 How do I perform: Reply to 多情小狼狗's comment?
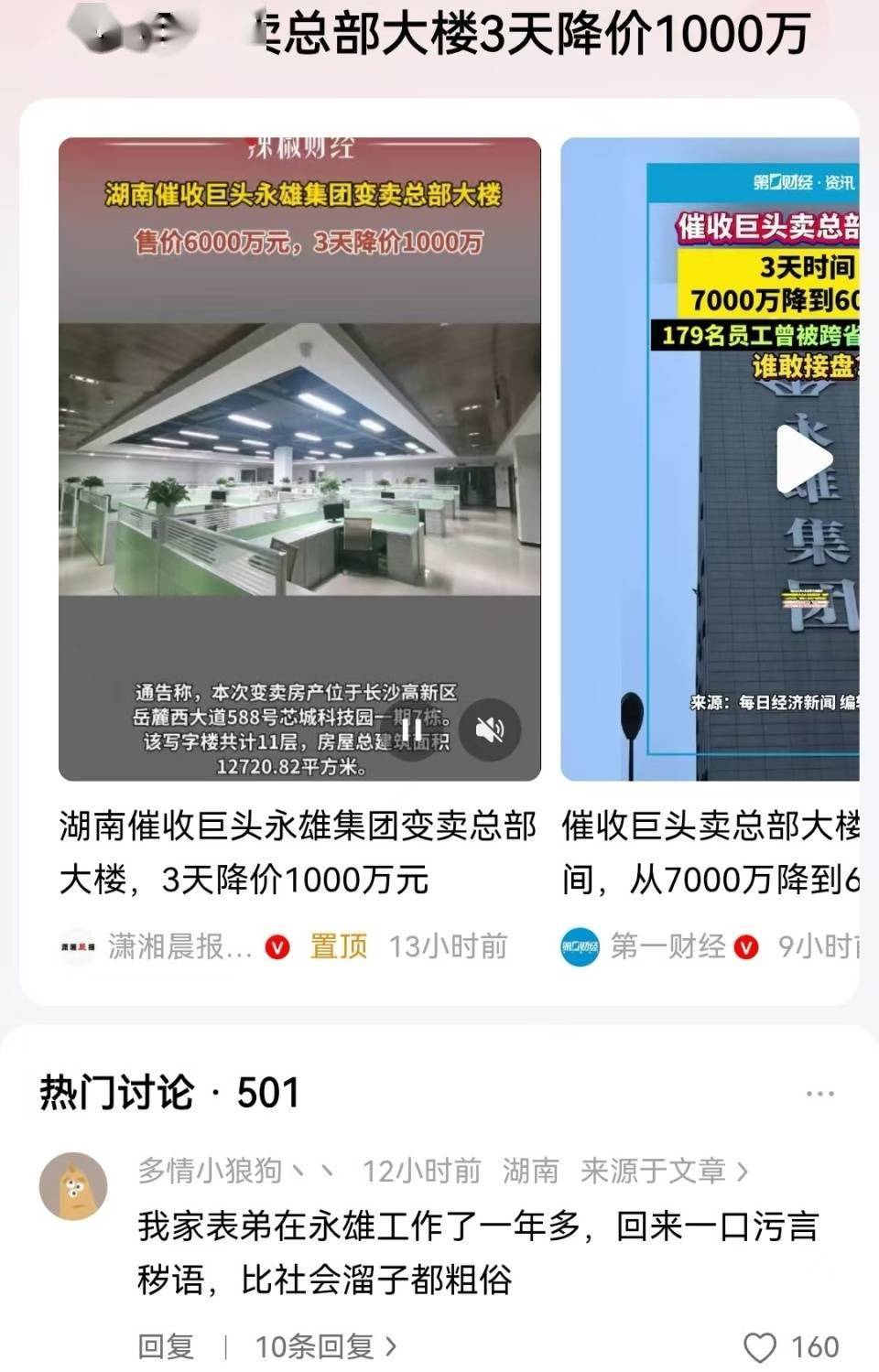(166, 1346)
